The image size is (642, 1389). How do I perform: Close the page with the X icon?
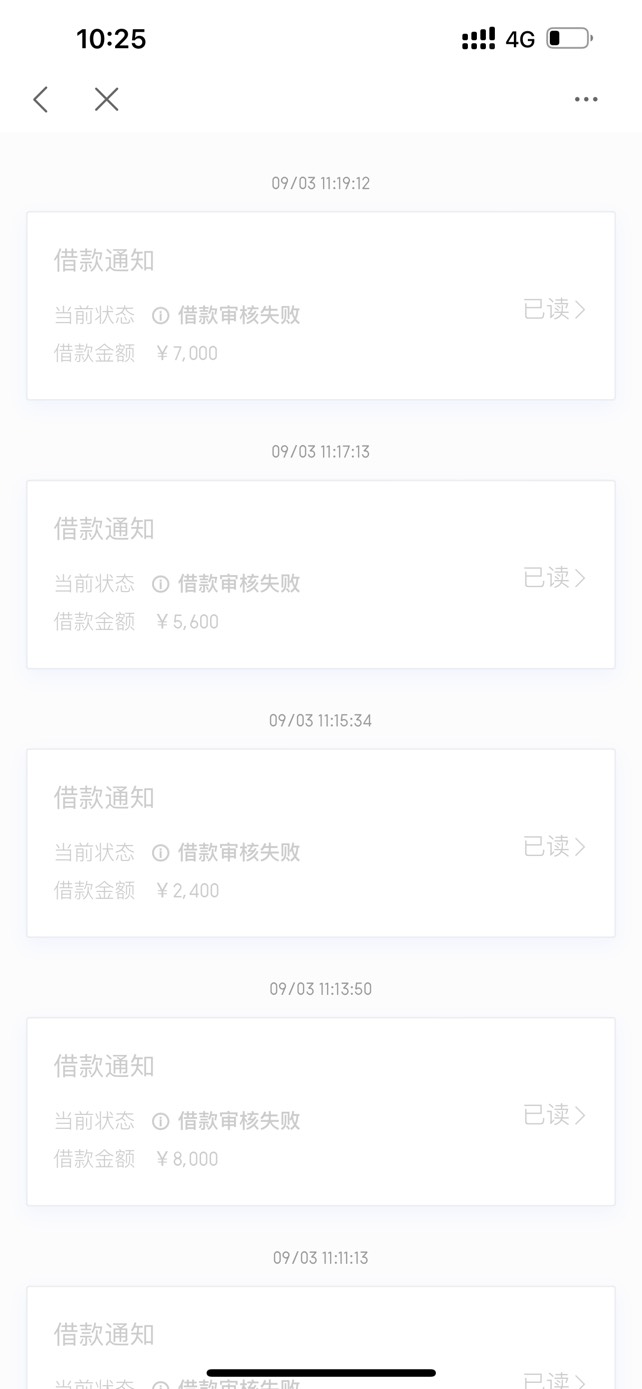[x=106, y=99]
